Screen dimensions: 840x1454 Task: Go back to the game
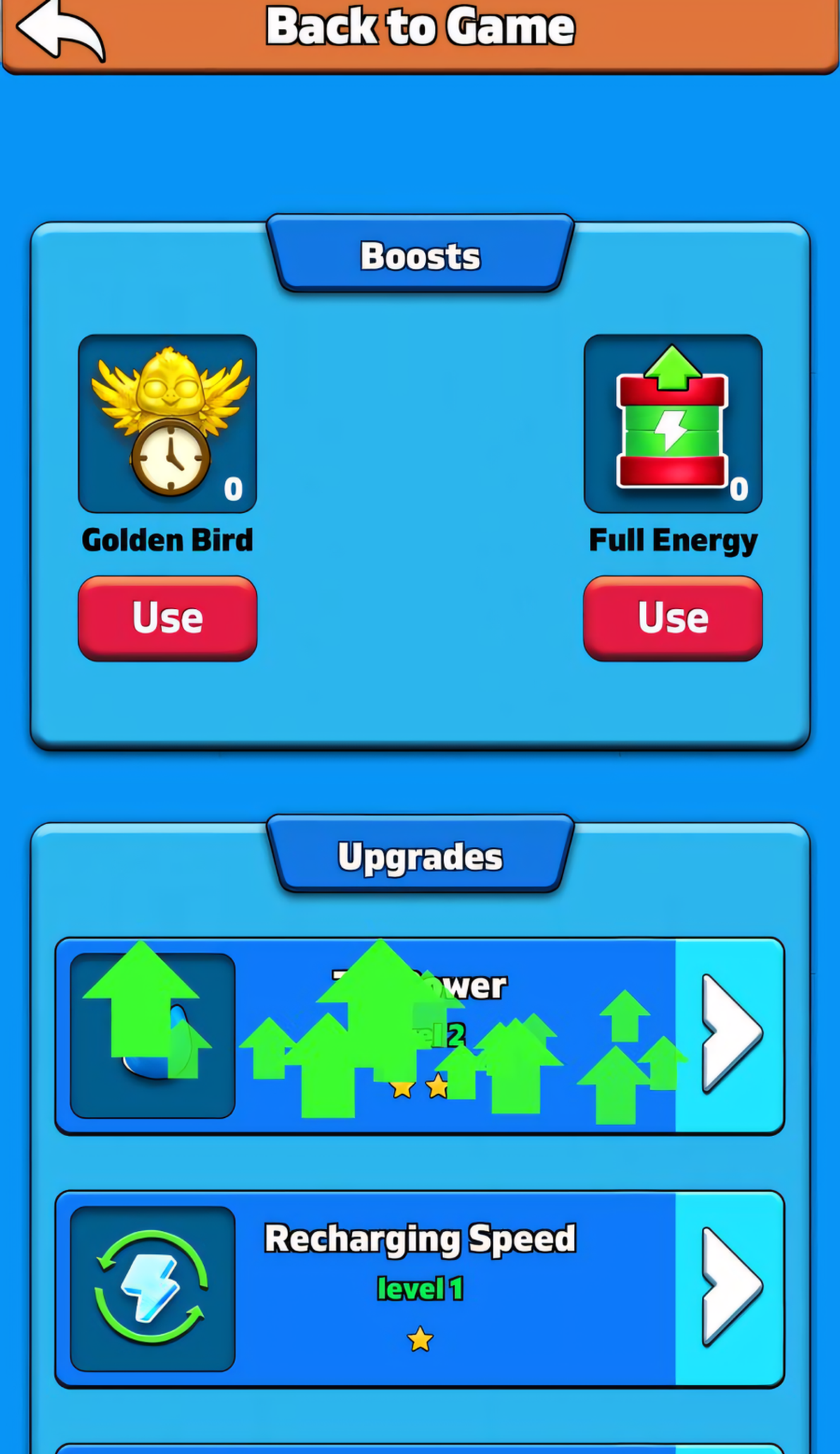coord(60,30)
